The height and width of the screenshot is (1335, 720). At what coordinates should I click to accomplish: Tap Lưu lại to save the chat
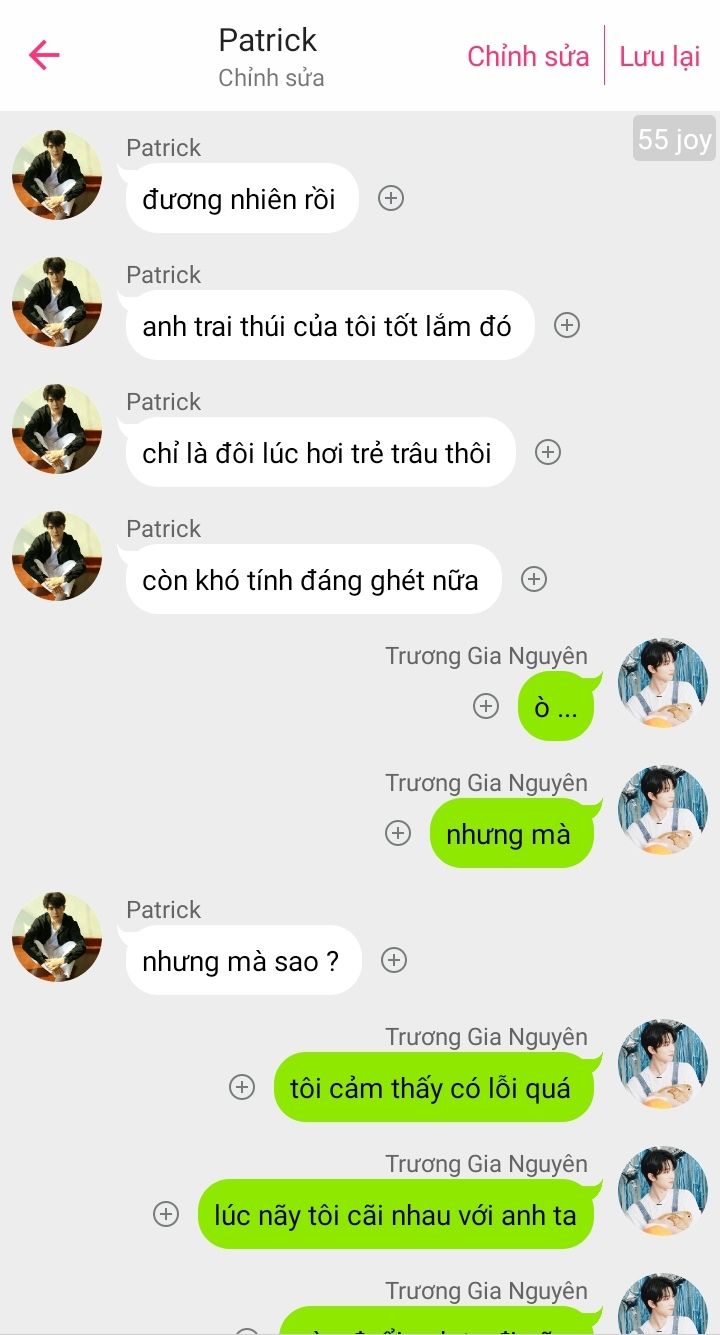point(660,56)
